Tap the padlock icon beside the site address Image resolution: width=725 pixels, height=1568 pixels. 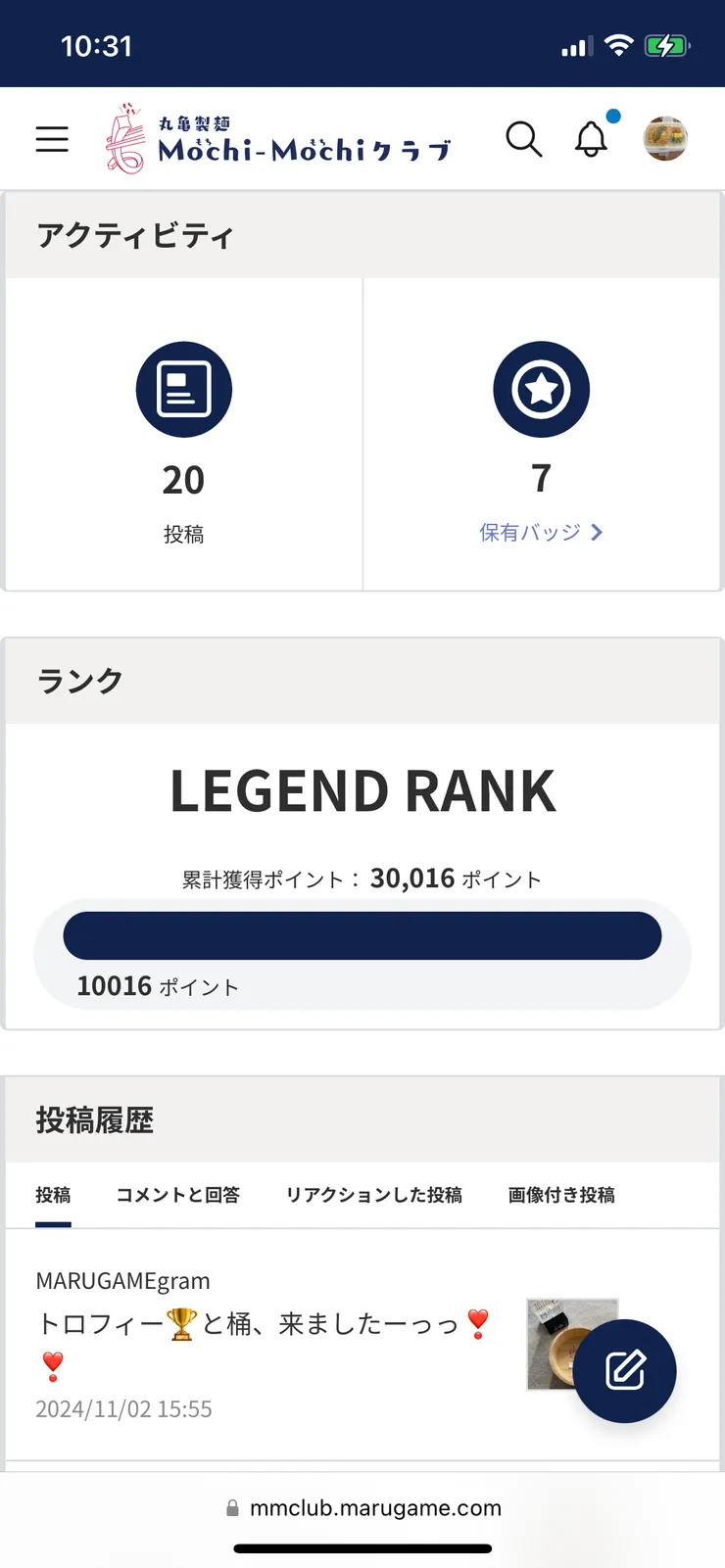(233, 1507)
